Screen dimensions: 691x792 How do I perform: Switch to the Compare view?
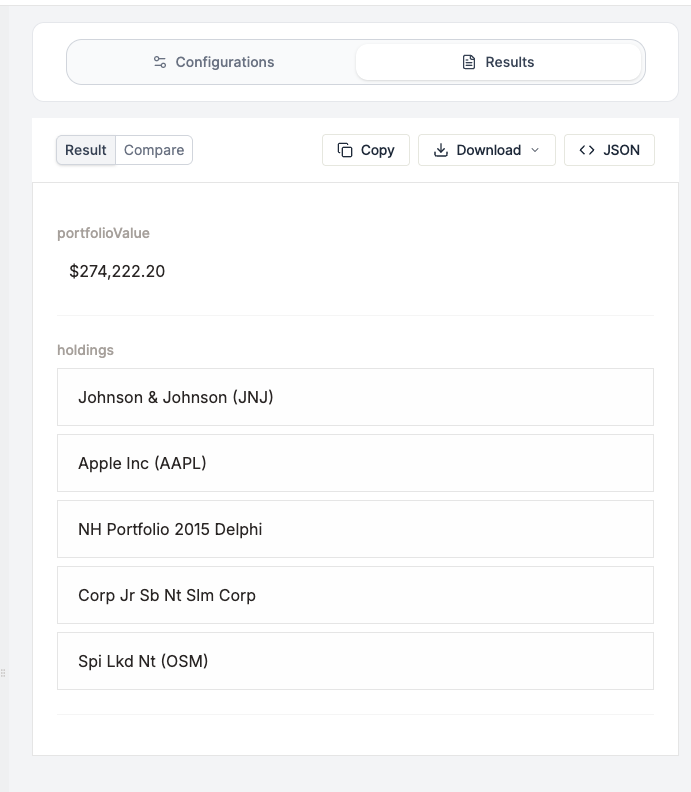coord(154,150)
